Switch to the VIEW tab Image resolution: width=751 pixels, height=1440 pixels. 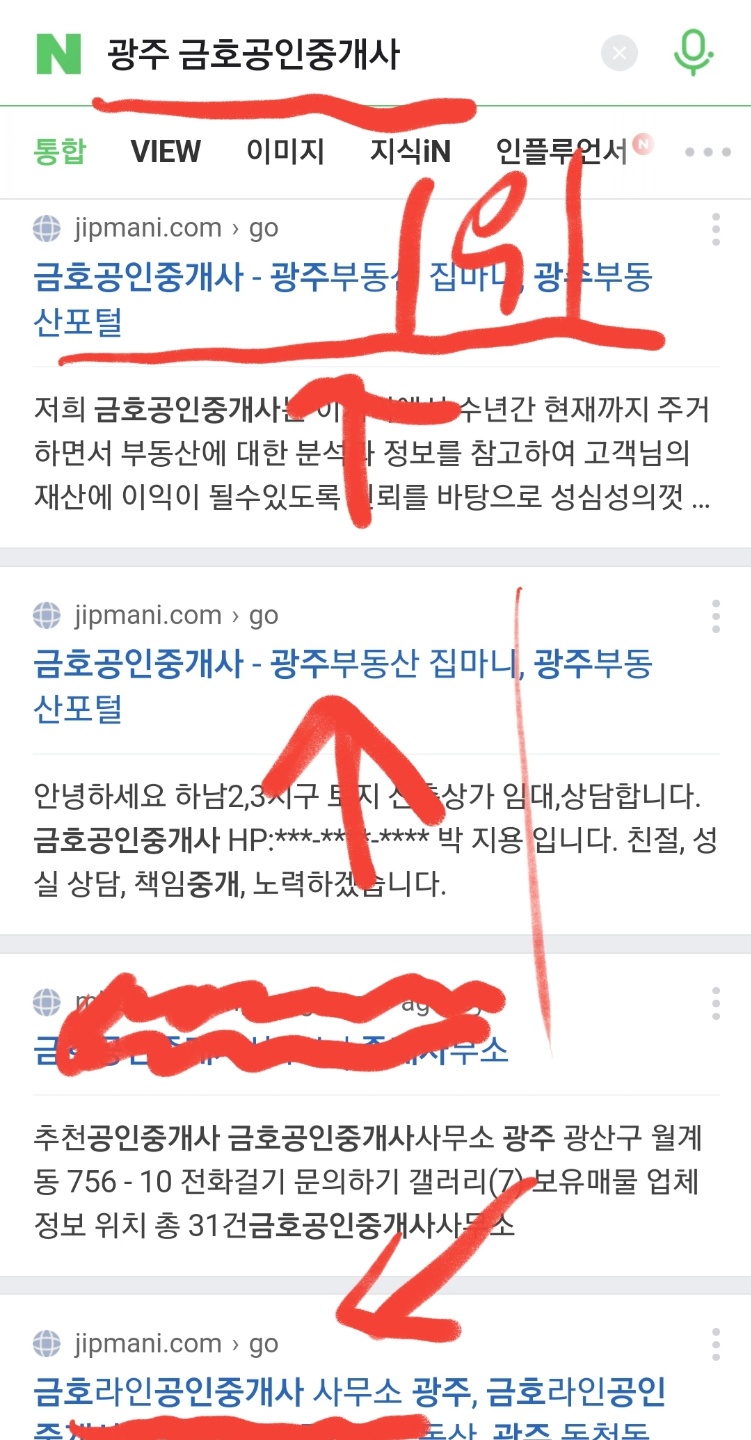[166, 151]
